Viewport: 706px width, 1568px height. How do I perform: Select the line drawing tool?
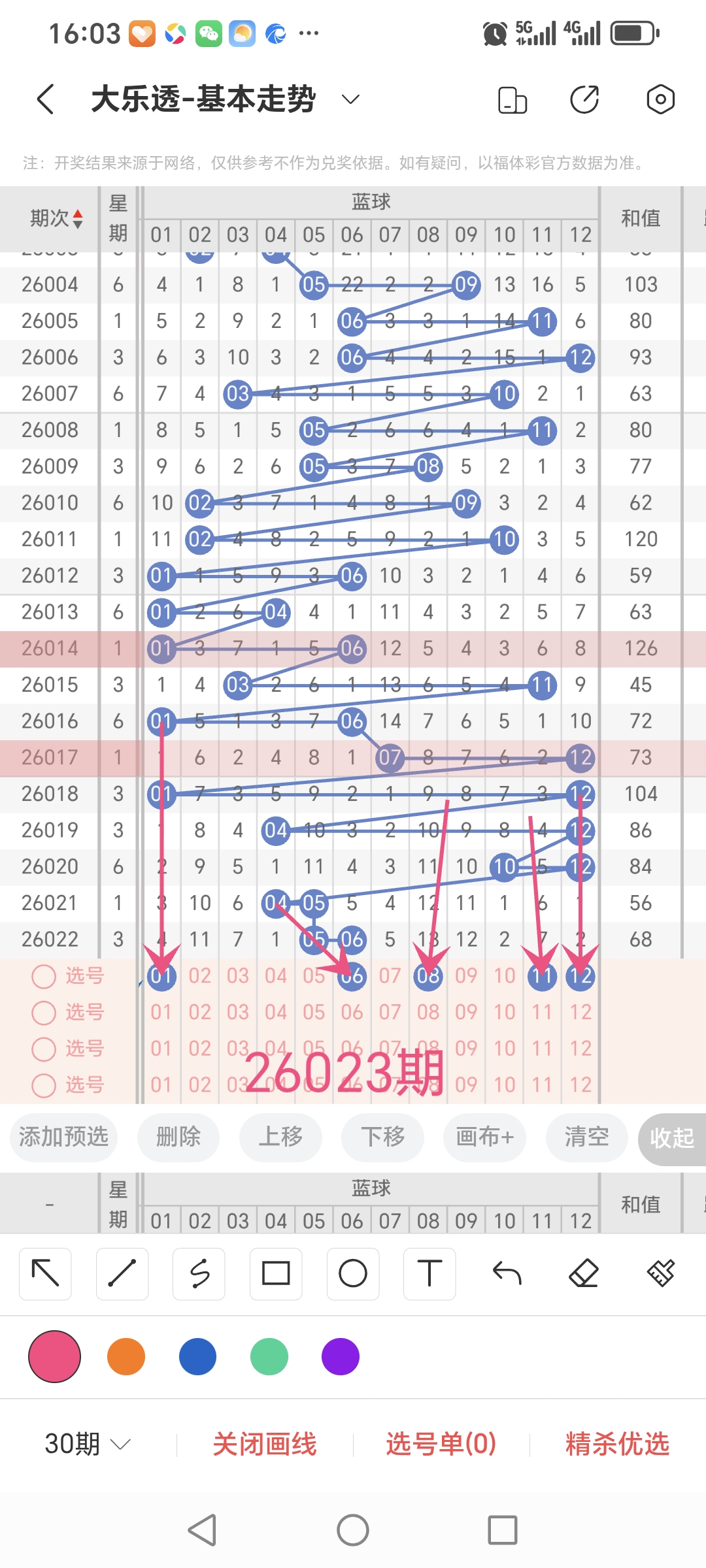[x=122, y=1273]
